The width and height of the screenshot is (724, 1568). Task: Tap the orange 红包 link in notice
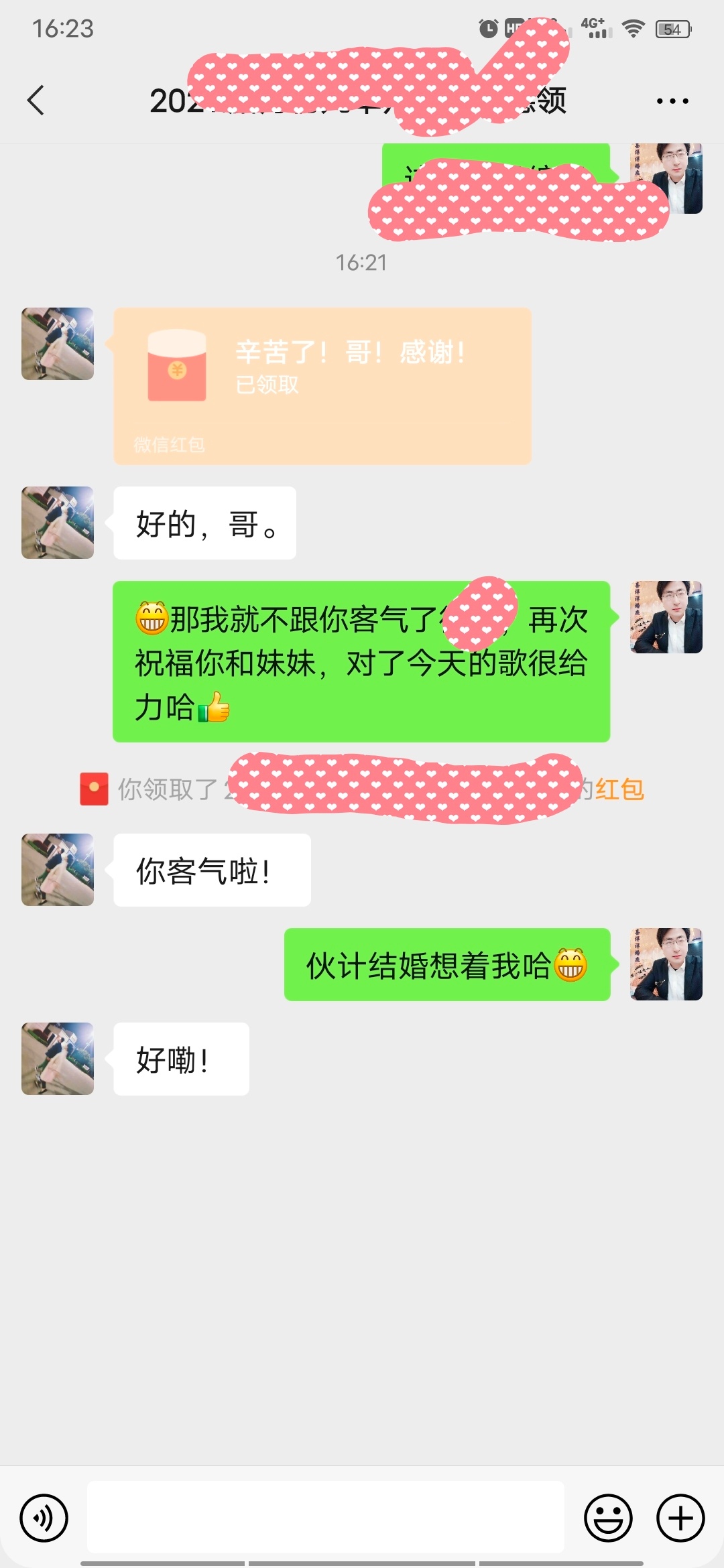coord(619,789)
